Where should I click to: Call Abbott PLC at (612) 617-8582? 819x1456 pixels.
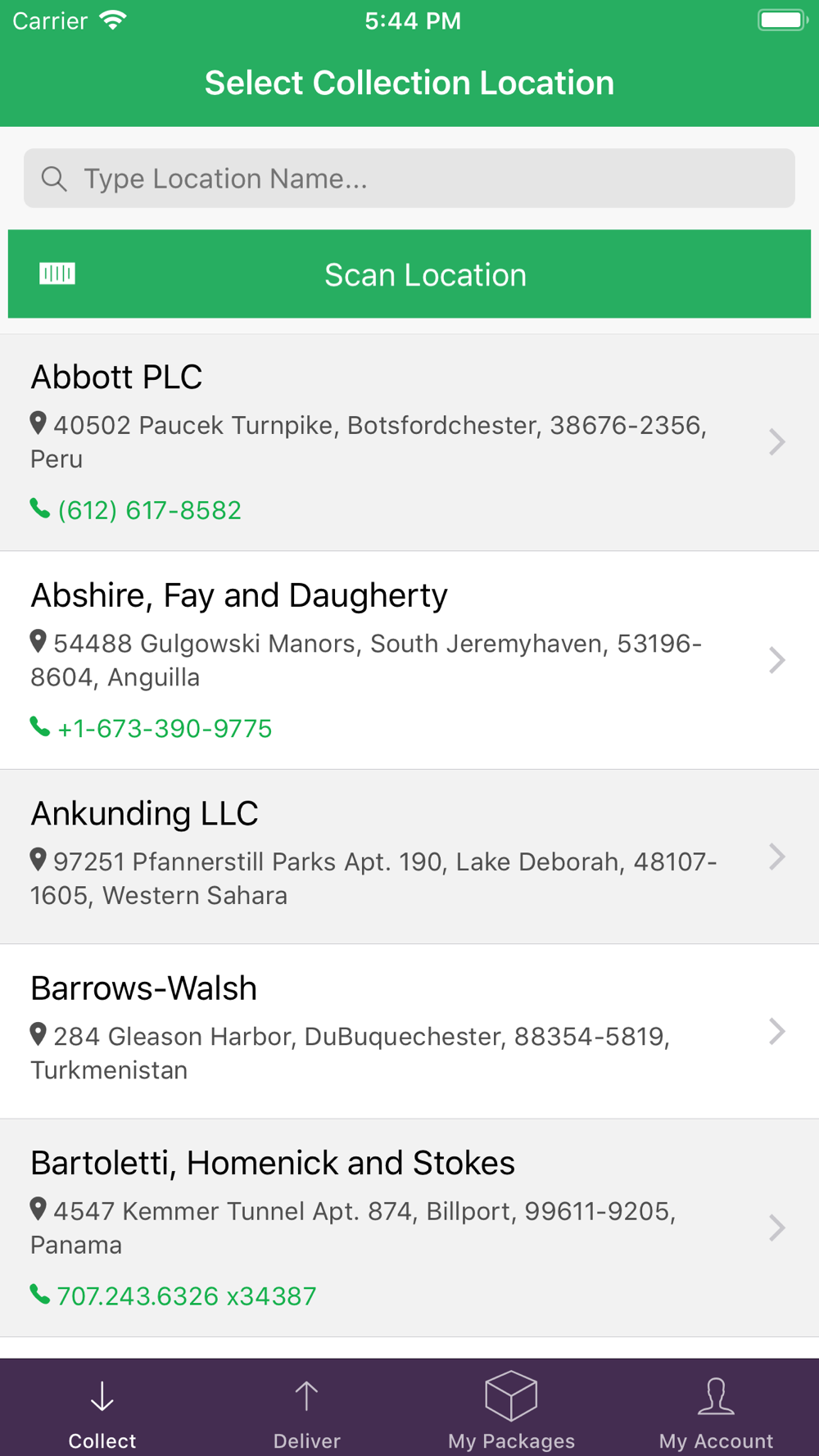[136, 510]
